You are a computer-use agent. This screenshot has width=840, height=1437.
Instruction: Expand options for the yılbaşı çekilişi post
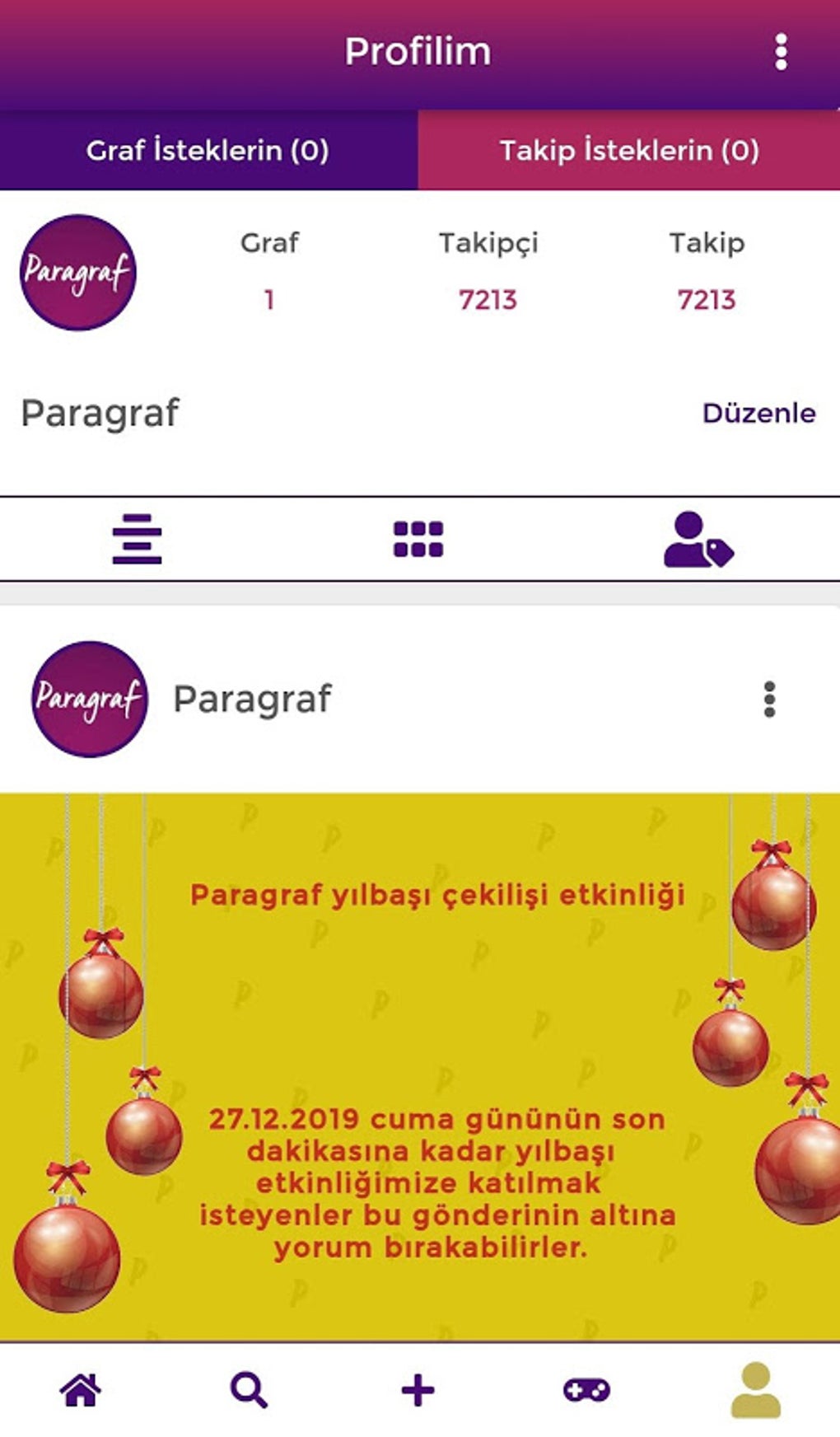[x=769, y=700]
